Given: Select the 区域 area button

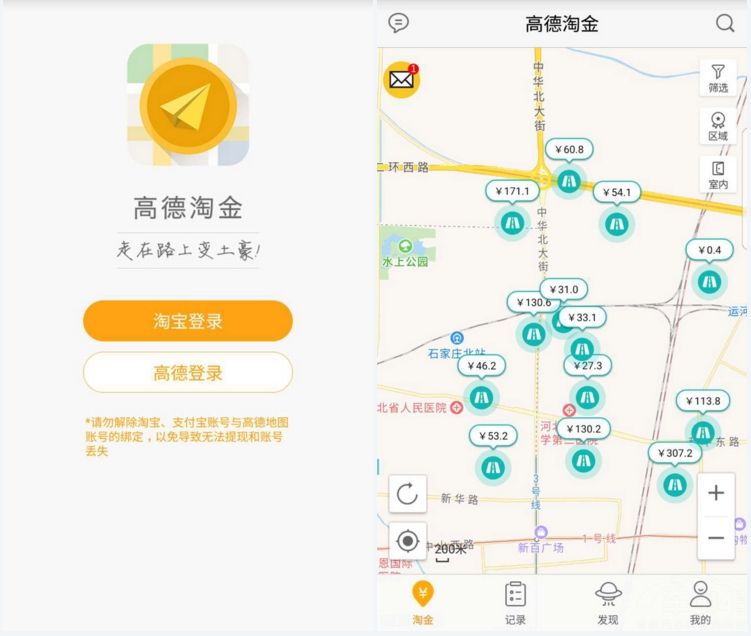Looking at the screenshot, I should click(717, 126).
